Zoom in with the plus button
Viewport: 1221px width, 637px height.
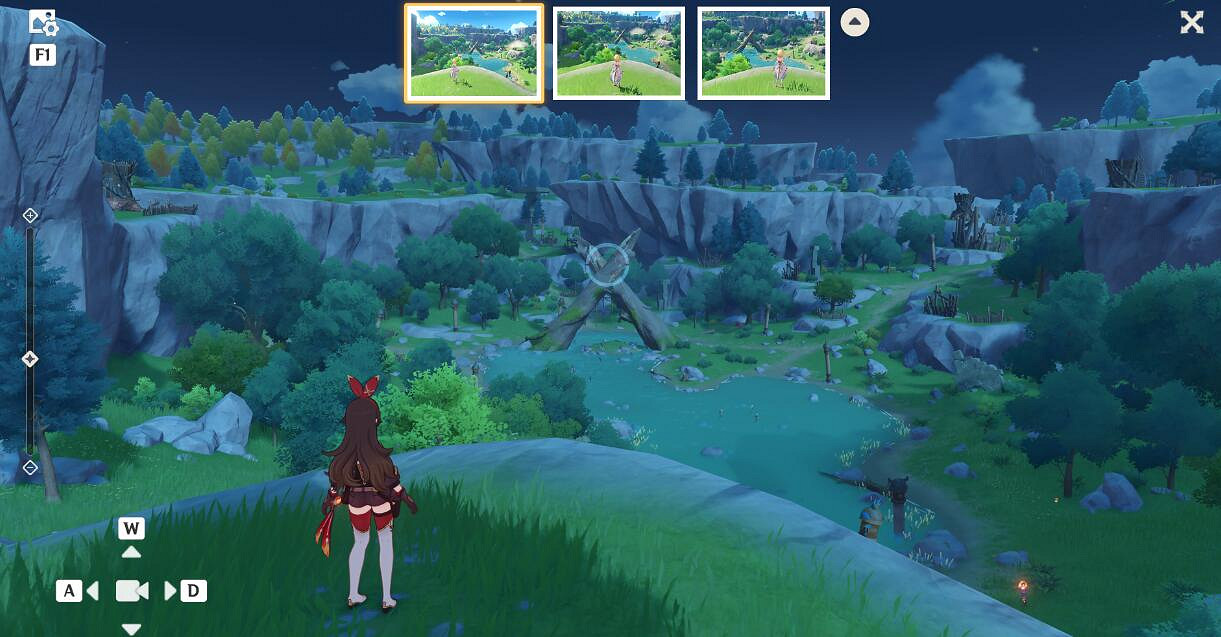click(30, 215)
